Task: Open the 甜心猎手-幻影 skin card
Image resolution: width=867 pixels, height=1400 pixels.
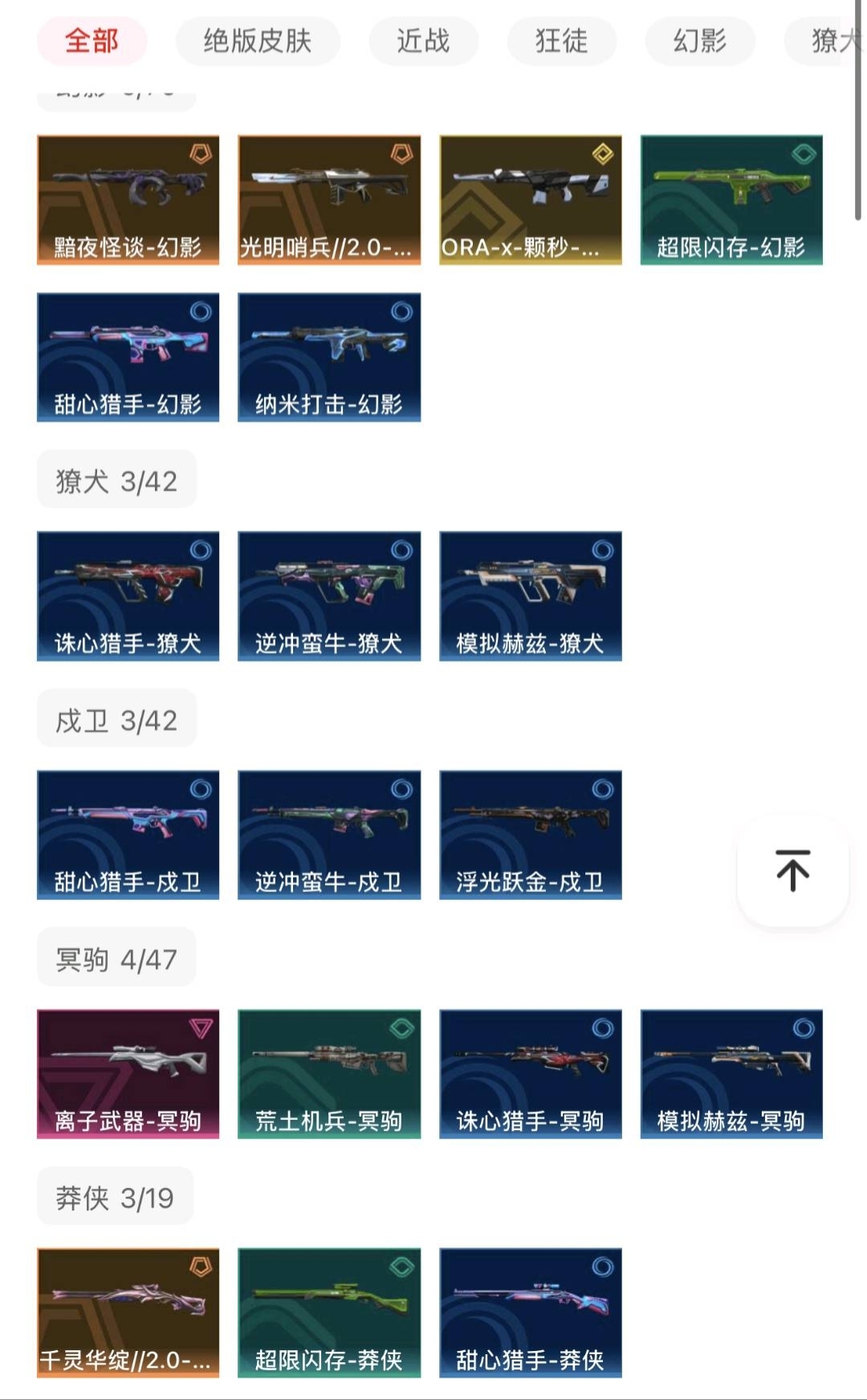Action: 128,357
